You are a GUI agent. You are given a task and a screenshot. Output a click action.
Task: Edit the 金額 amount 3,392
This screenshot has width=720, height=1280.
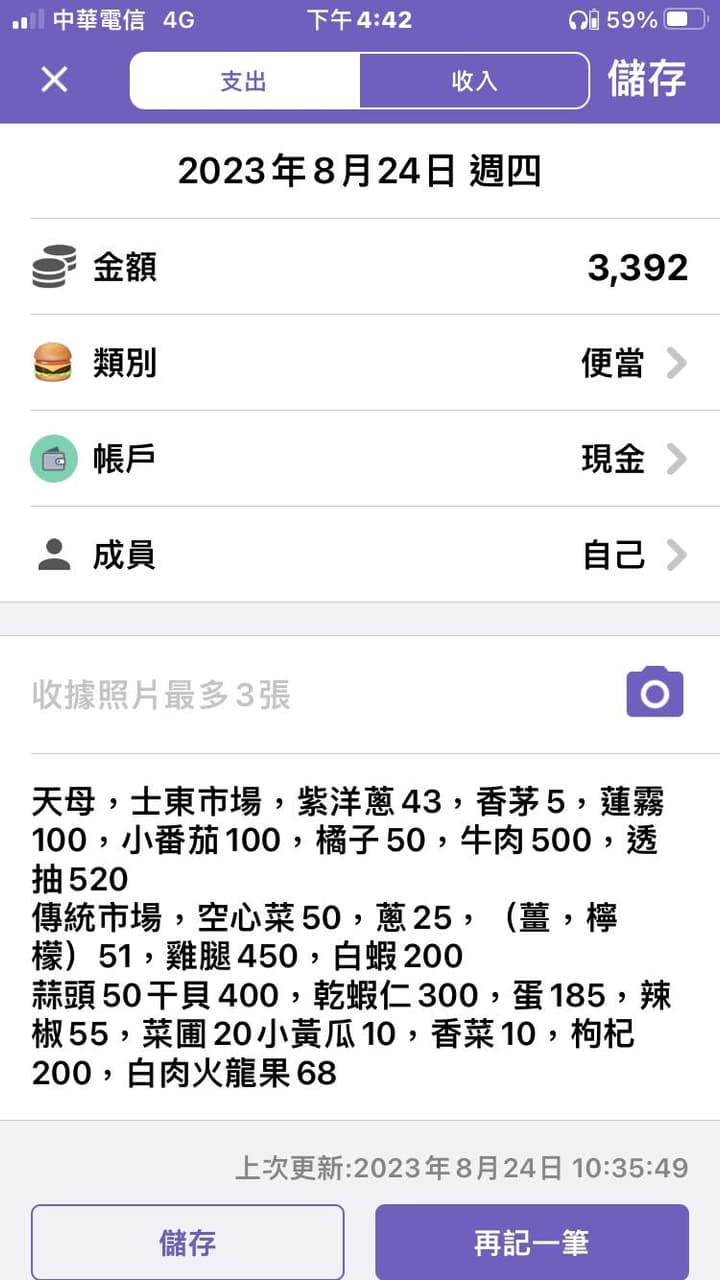coord(637,267)
